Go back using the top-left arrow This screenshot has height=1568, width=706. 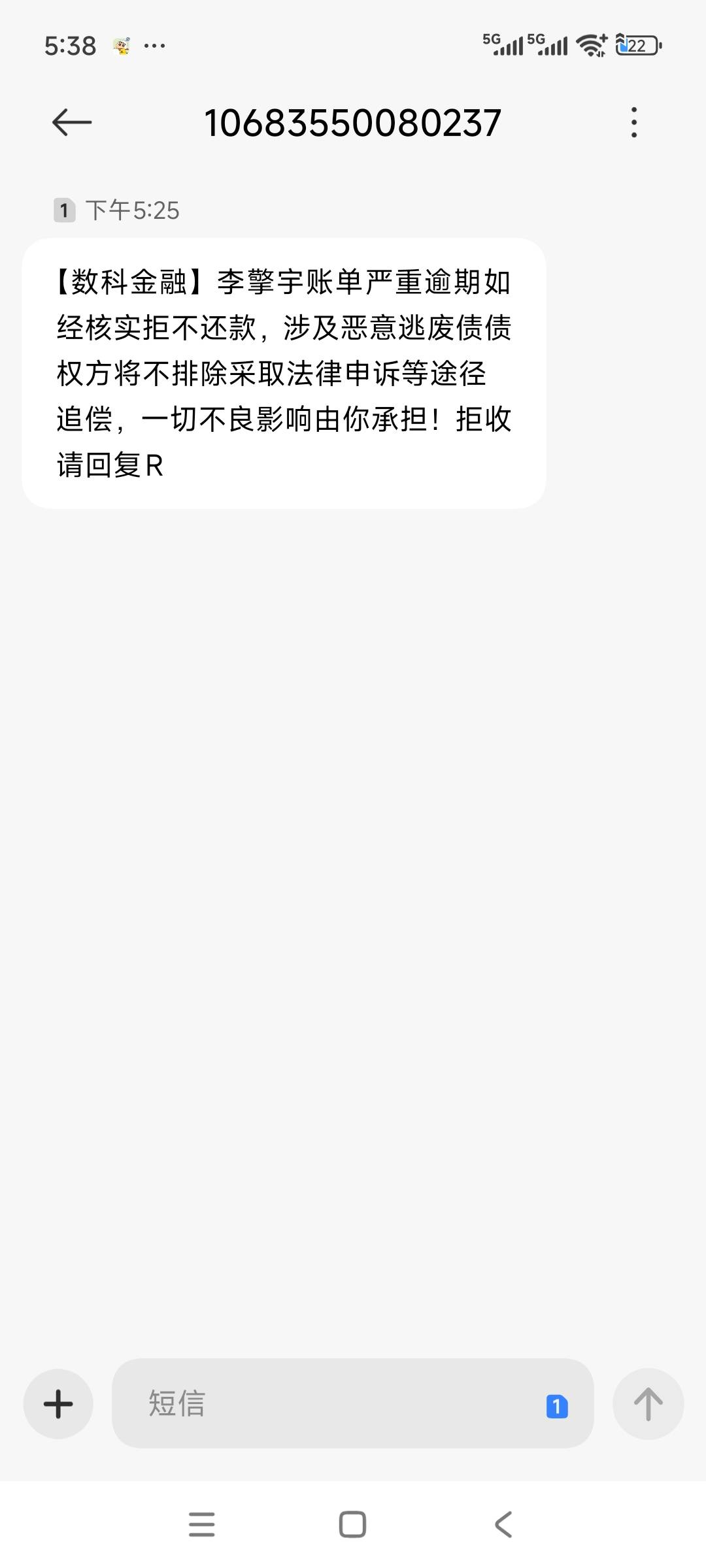(x=71, y=122)
